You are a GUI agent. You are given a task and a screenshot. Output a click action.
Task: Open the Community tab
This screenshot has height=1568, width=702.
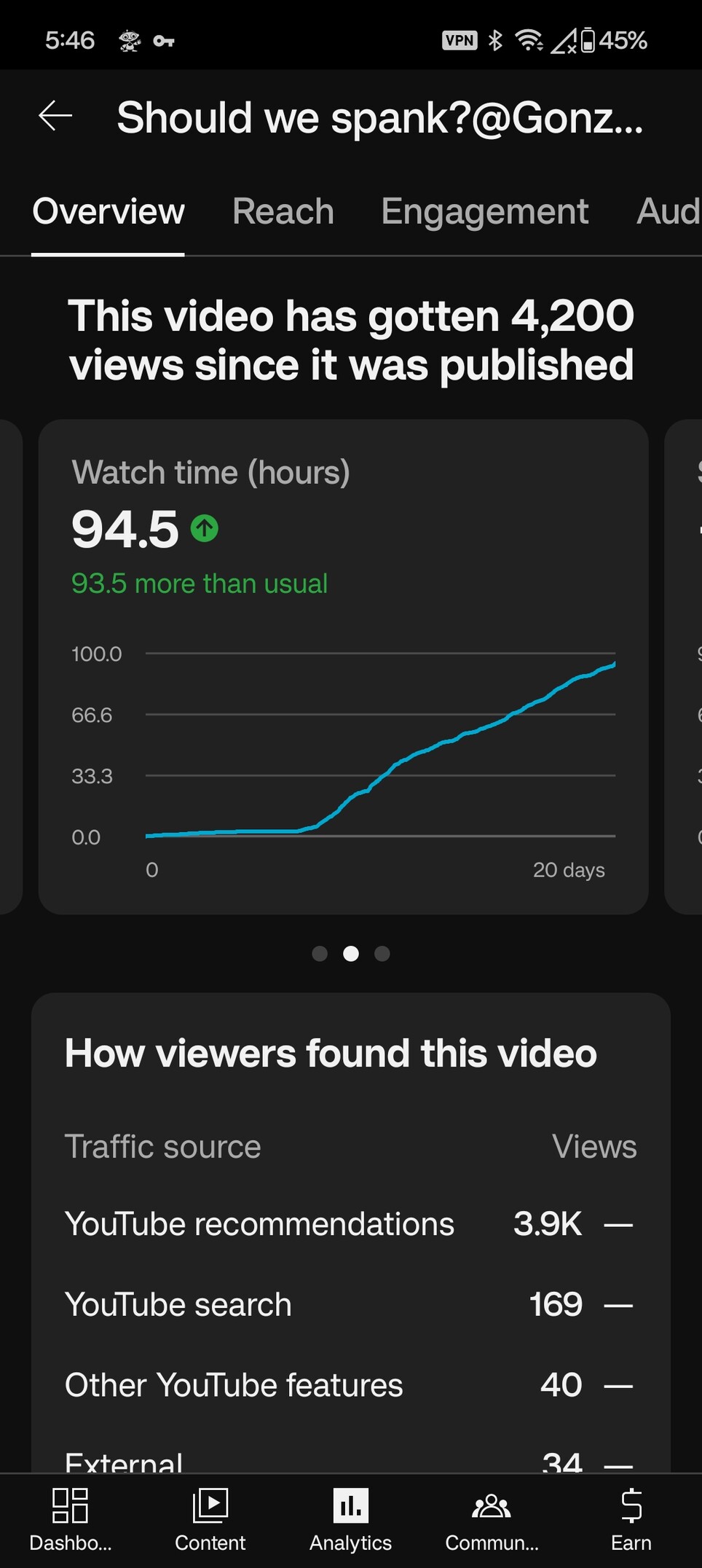[492, 1520]
